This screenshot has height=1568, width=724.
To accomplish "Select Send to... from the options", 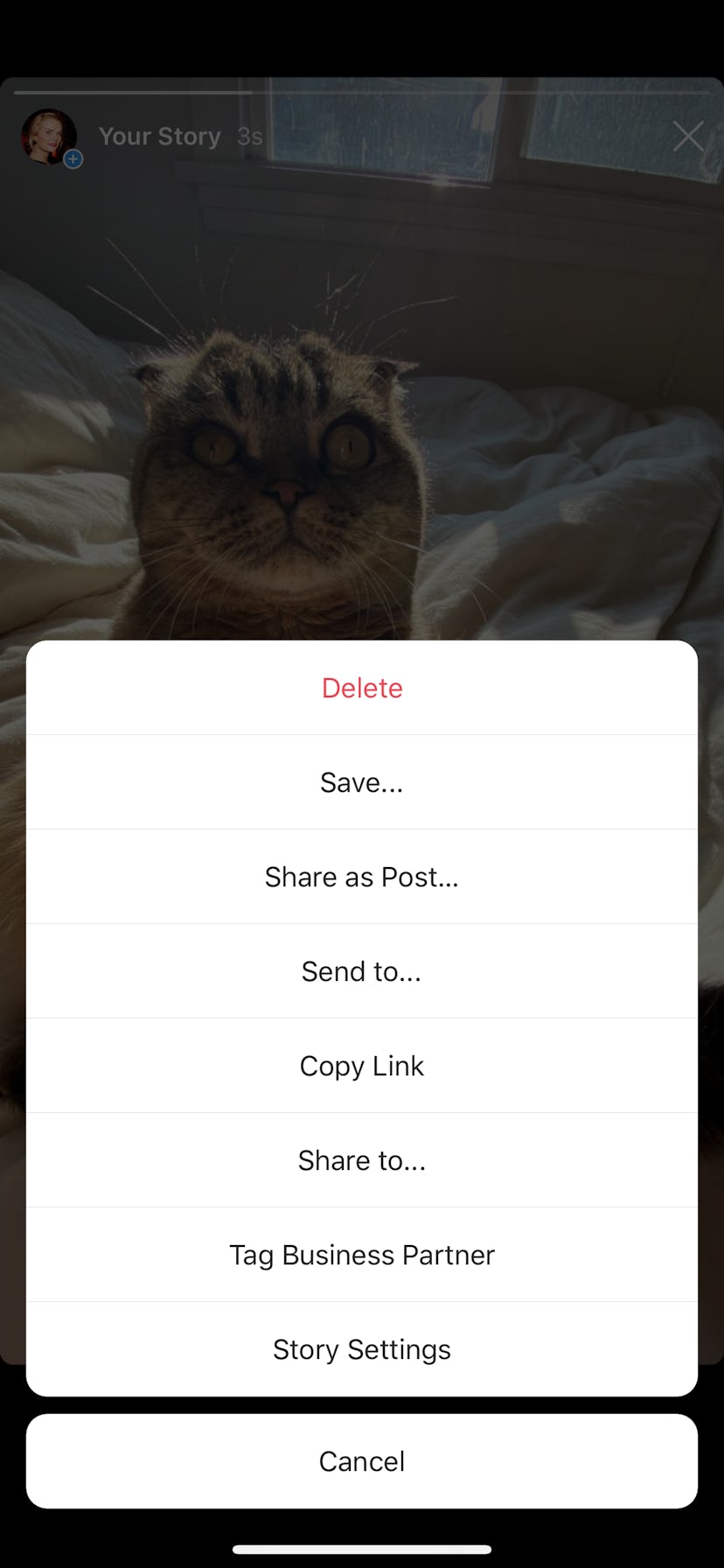I will (361, 970).
